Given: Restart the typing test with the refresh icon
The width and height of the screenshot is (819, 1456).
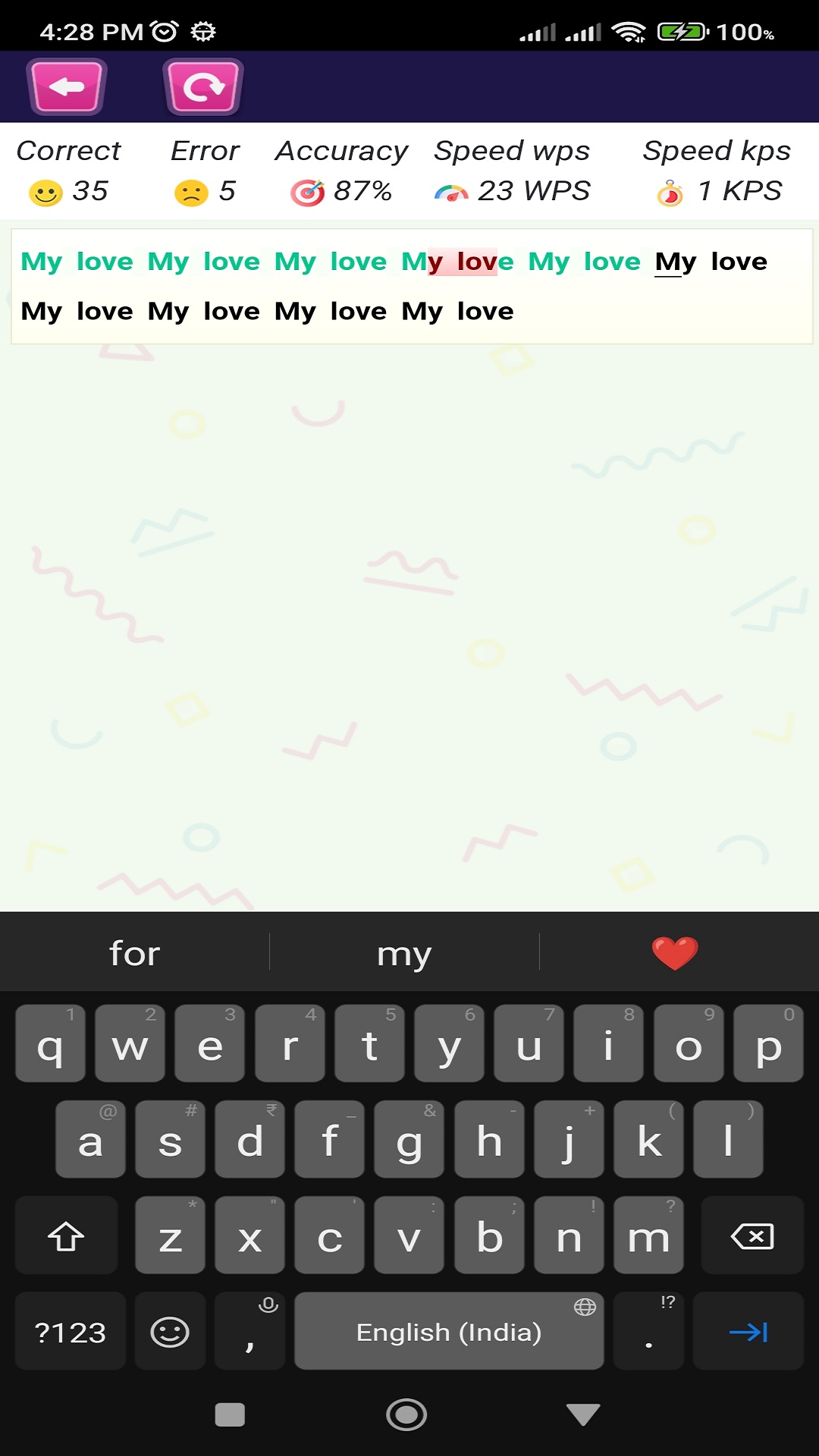Looking at the screenshot, I should (200, 86).
